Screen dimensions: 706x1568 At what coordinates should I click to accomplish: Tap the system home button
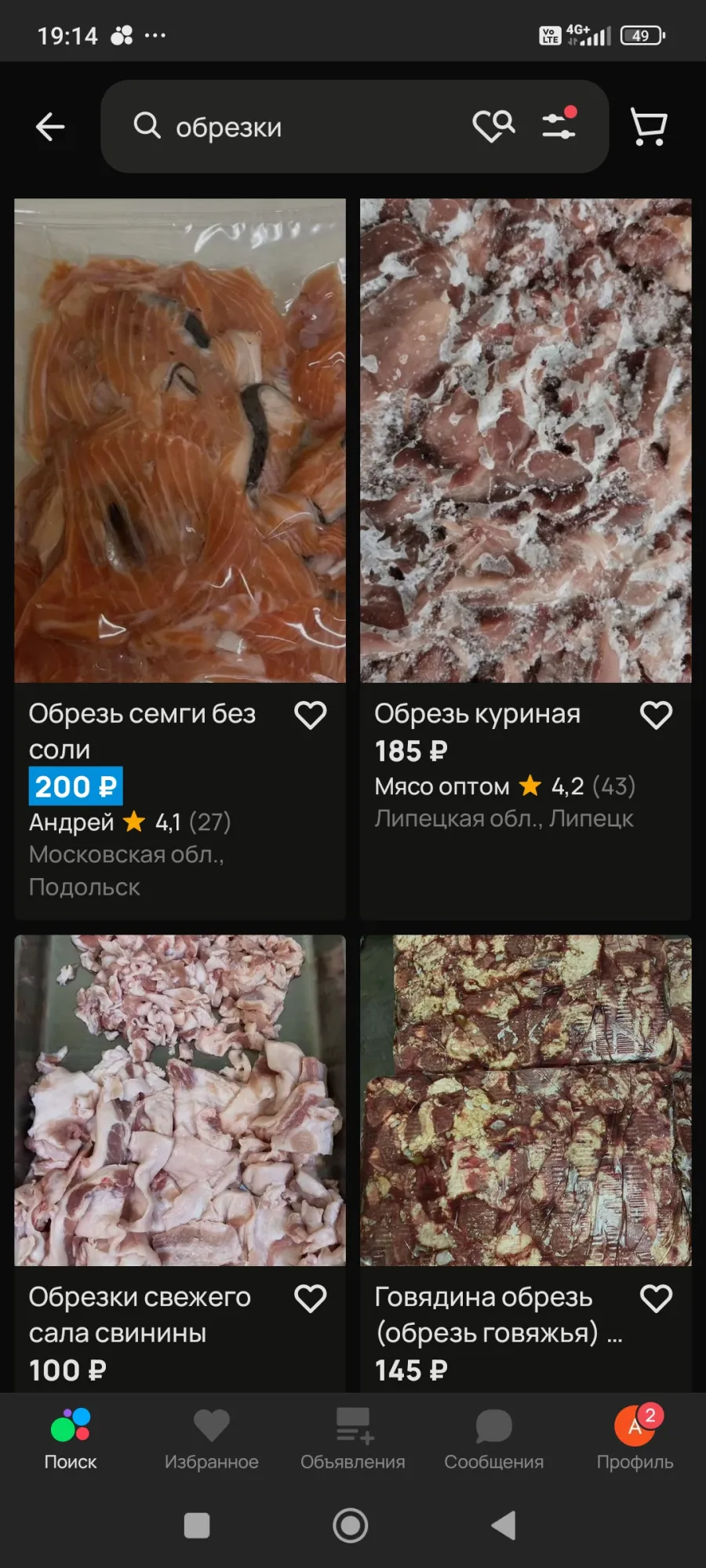point(351,1526)
